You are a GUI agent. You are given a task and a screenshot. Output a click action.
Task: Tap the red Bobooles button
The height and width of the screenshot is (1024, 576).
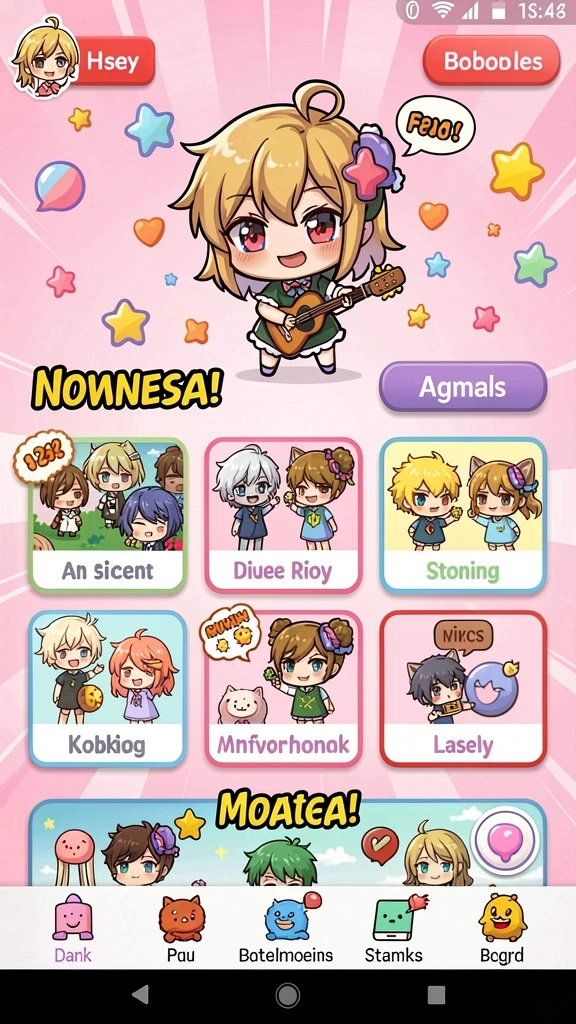coord(492,61)
